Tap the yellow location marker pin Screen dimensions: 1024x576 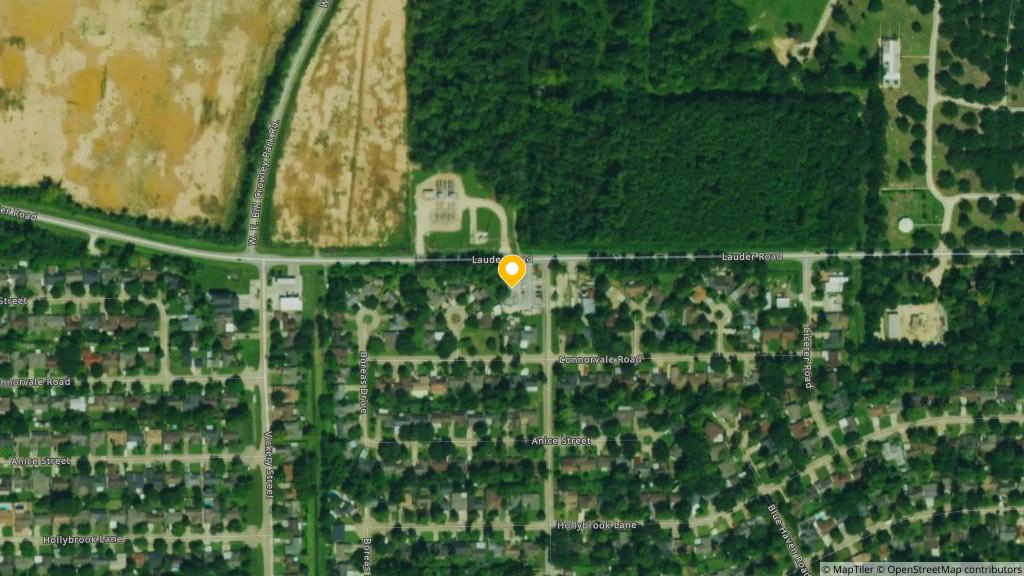[512, 271]
